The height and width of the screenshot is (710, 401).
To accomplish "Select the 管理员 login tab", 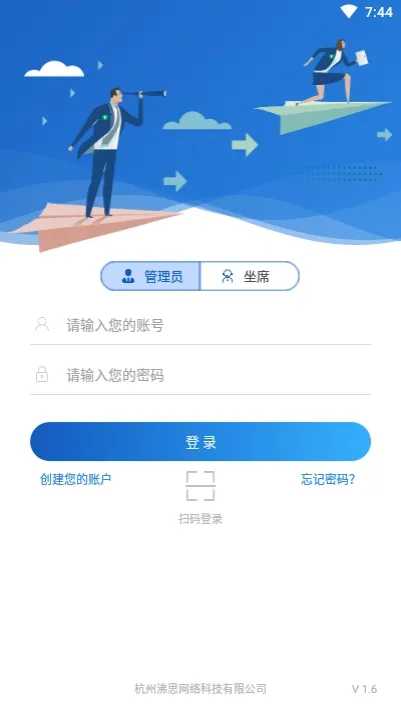I will coord(150,276).
